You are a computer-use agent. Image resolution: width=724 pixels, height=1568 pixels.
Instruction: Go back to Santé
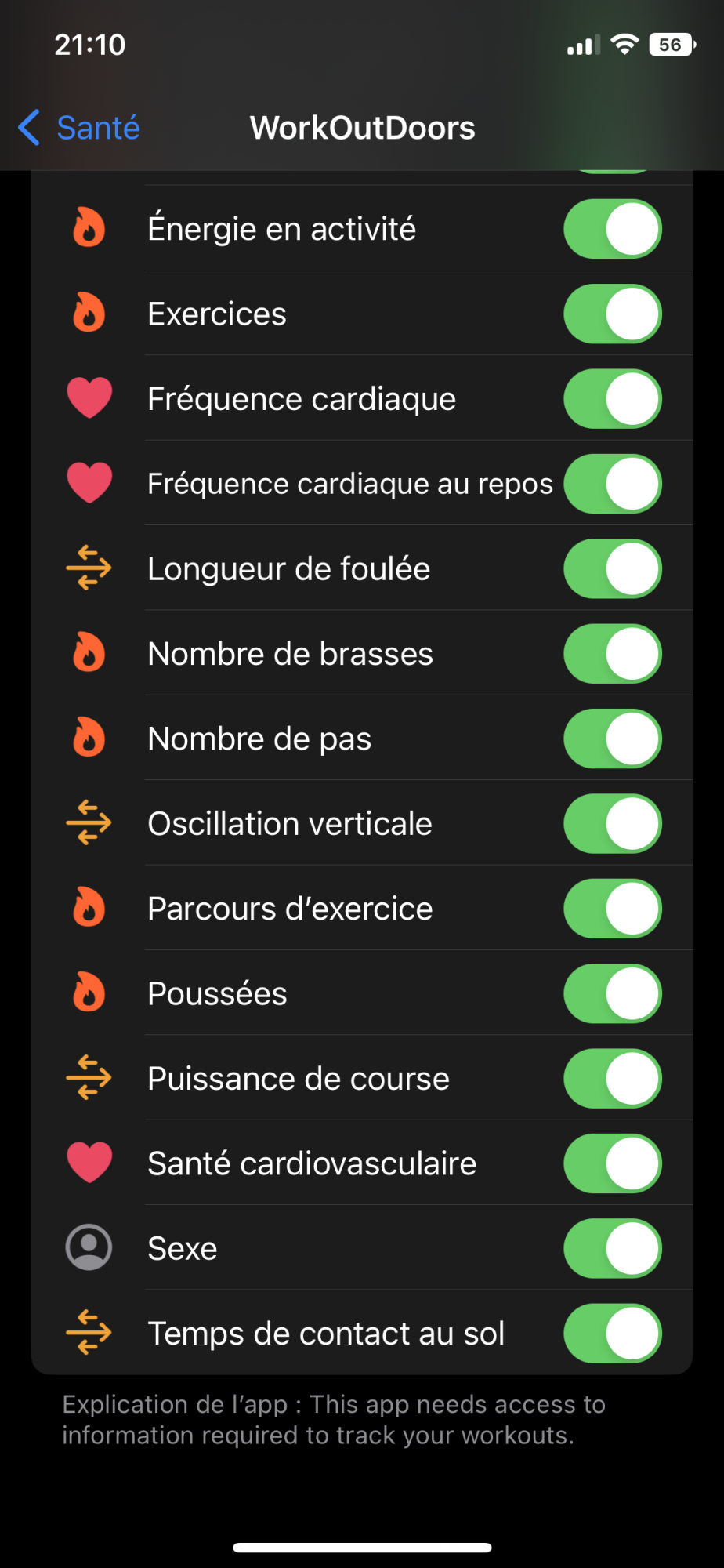click(x=78, y=128)
